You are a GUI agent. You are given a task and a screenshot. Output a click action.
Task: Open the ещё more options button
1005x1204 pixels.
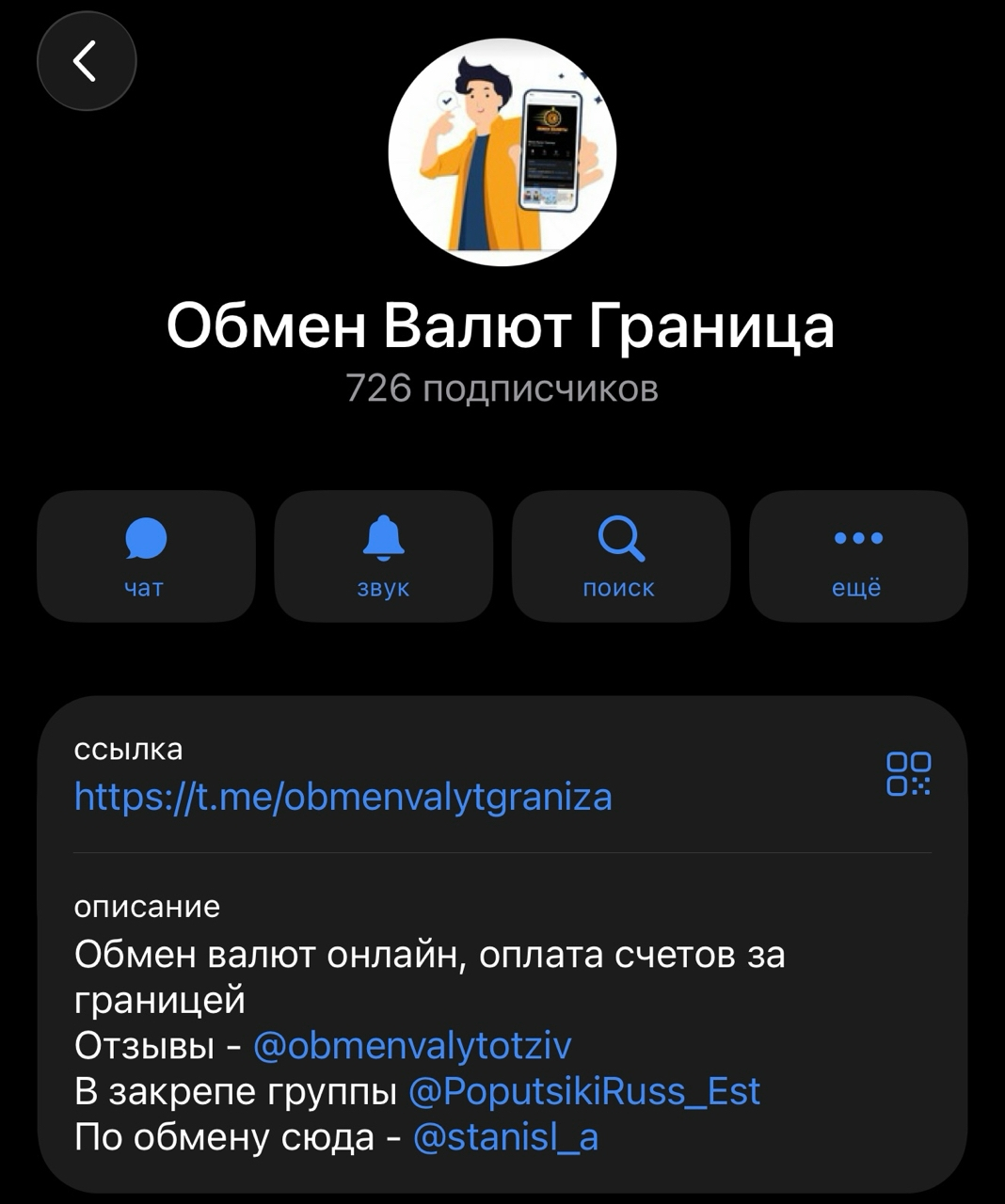click(857, 556)
